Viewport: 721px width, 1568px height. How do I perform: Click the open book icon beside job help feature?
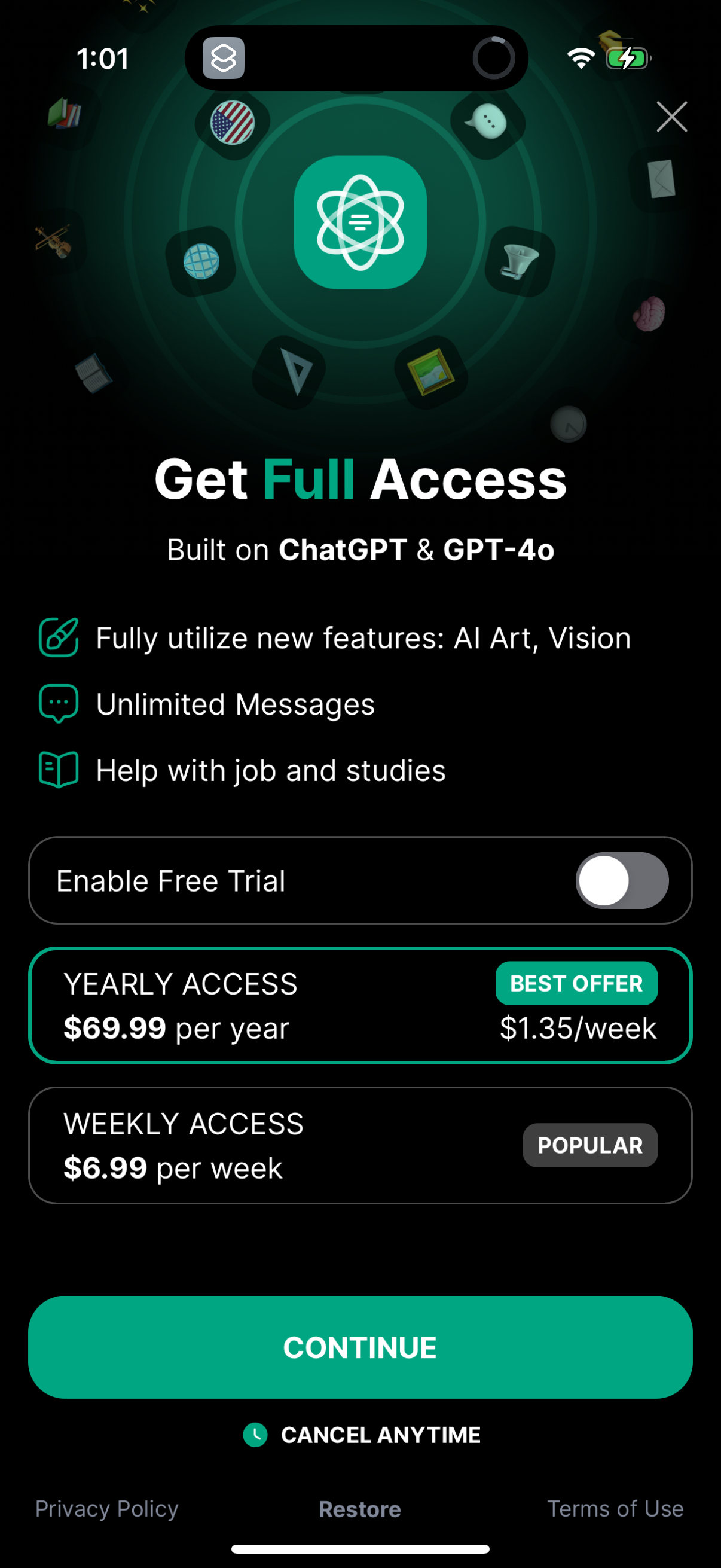tap(59, 770)
